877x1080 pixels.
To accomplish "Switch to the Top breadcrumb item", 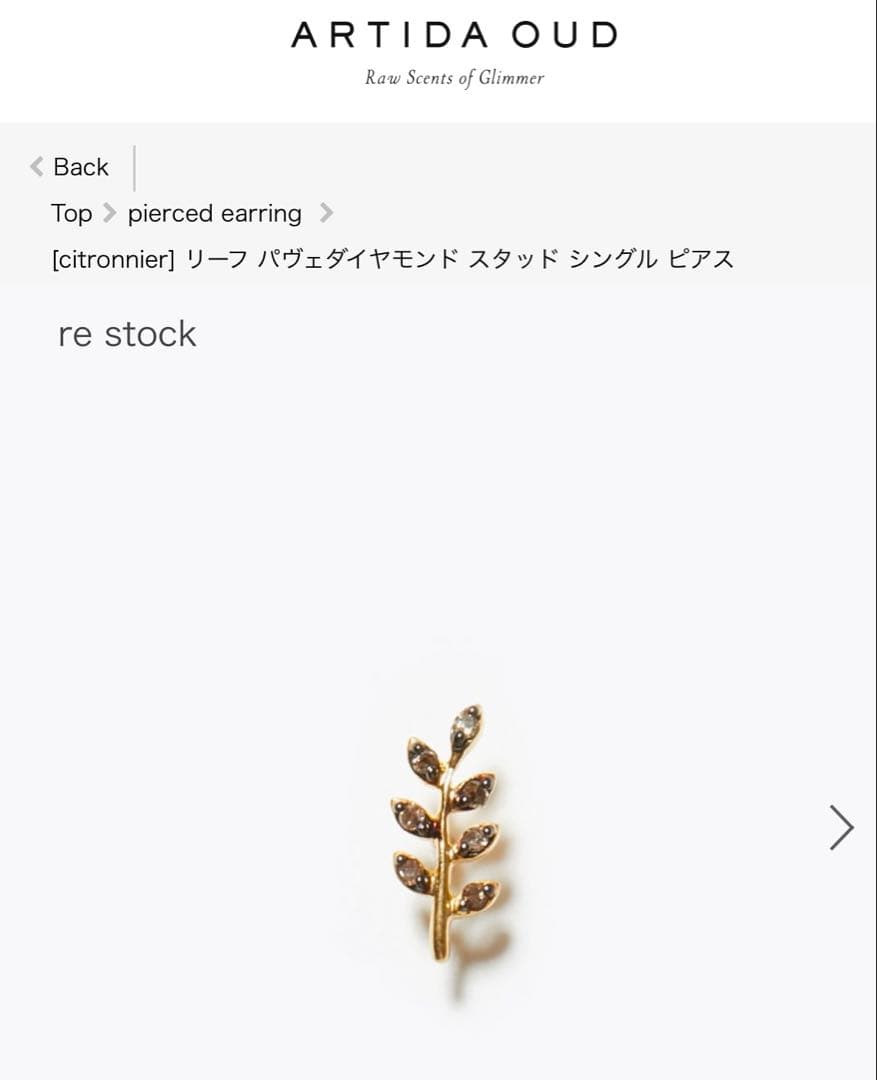I will coord(70,213).
